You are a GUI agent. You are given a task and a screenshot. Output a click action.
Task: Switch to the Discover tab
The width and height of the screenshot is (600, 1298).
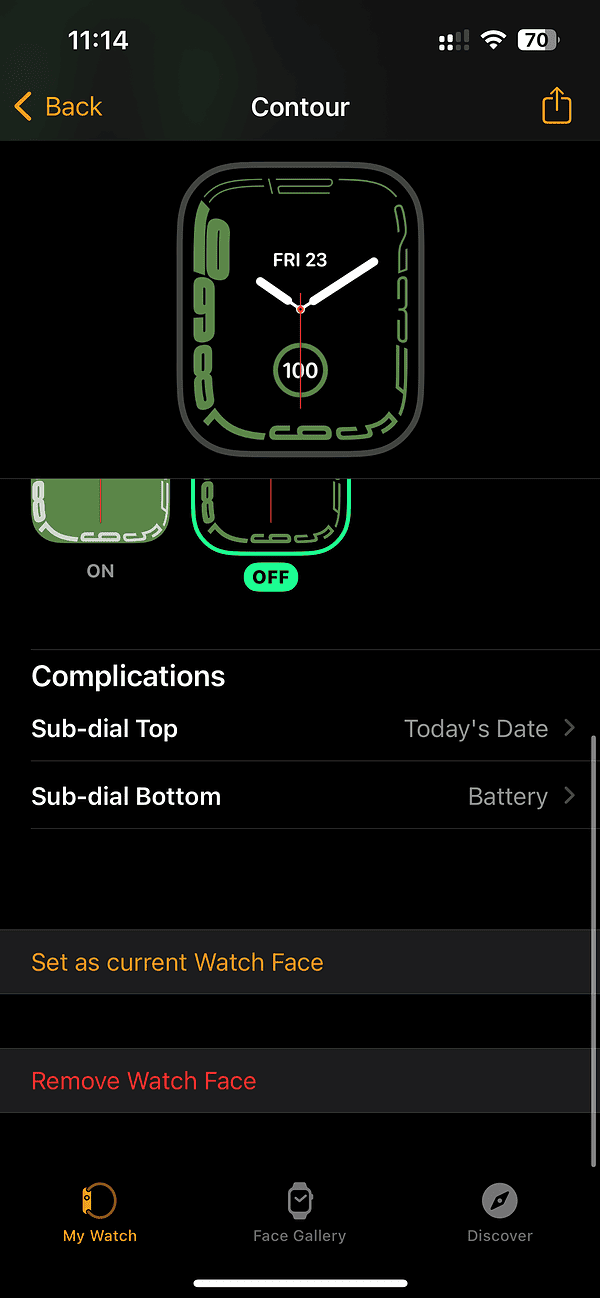499,1210
